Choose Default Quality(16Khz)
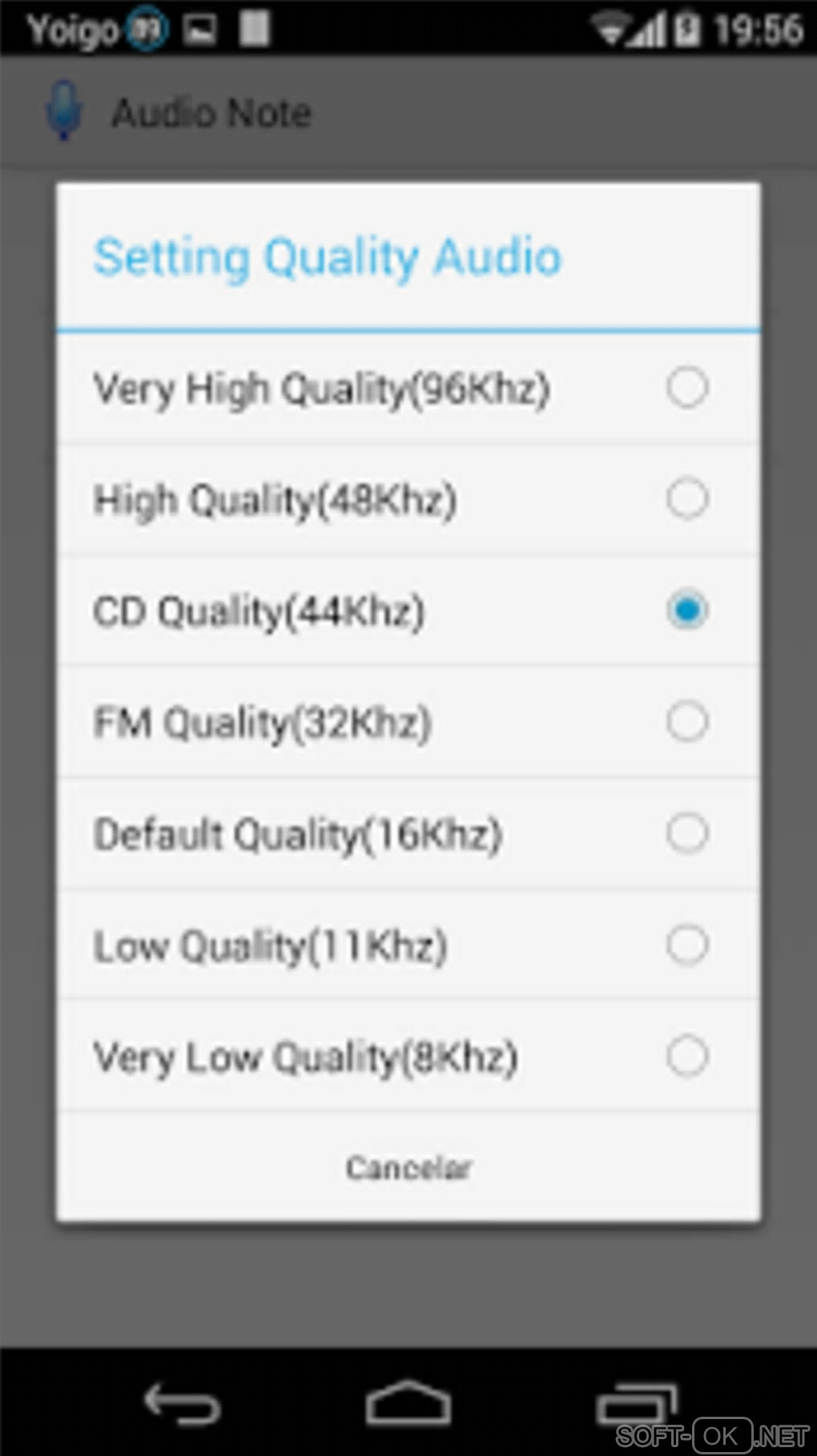This screenshot has height=1456, width=817. click(687, 833)
